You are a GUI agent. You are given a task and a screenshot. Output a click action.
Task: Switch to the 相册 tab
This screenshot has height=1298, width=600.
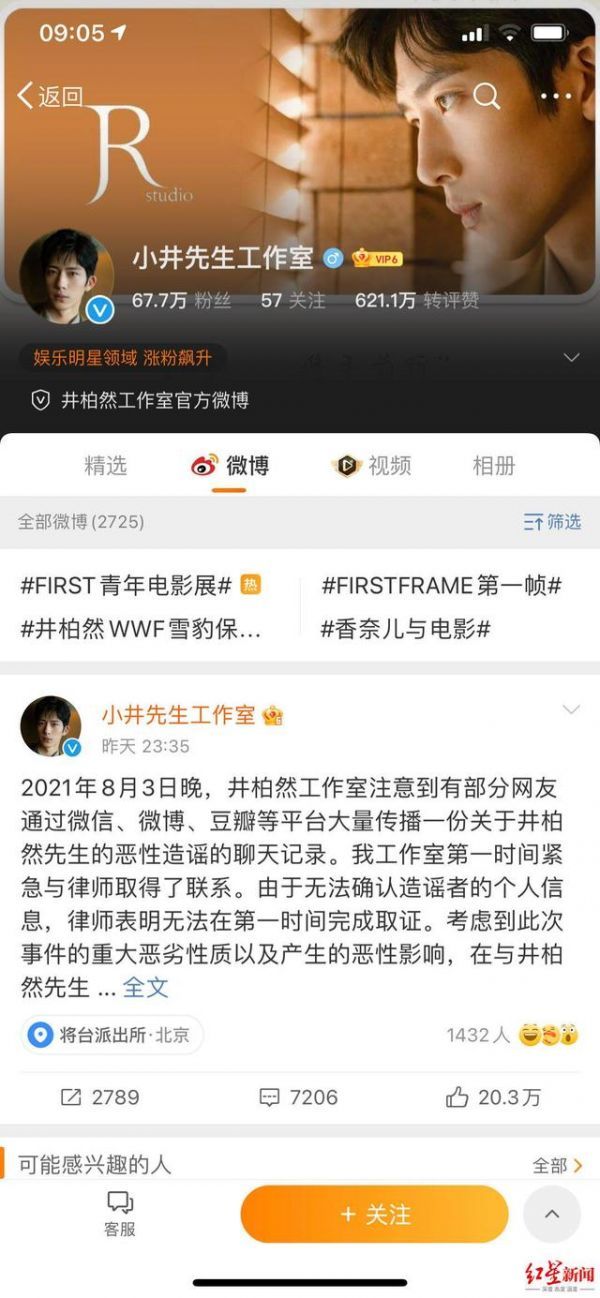coord(493,465)
